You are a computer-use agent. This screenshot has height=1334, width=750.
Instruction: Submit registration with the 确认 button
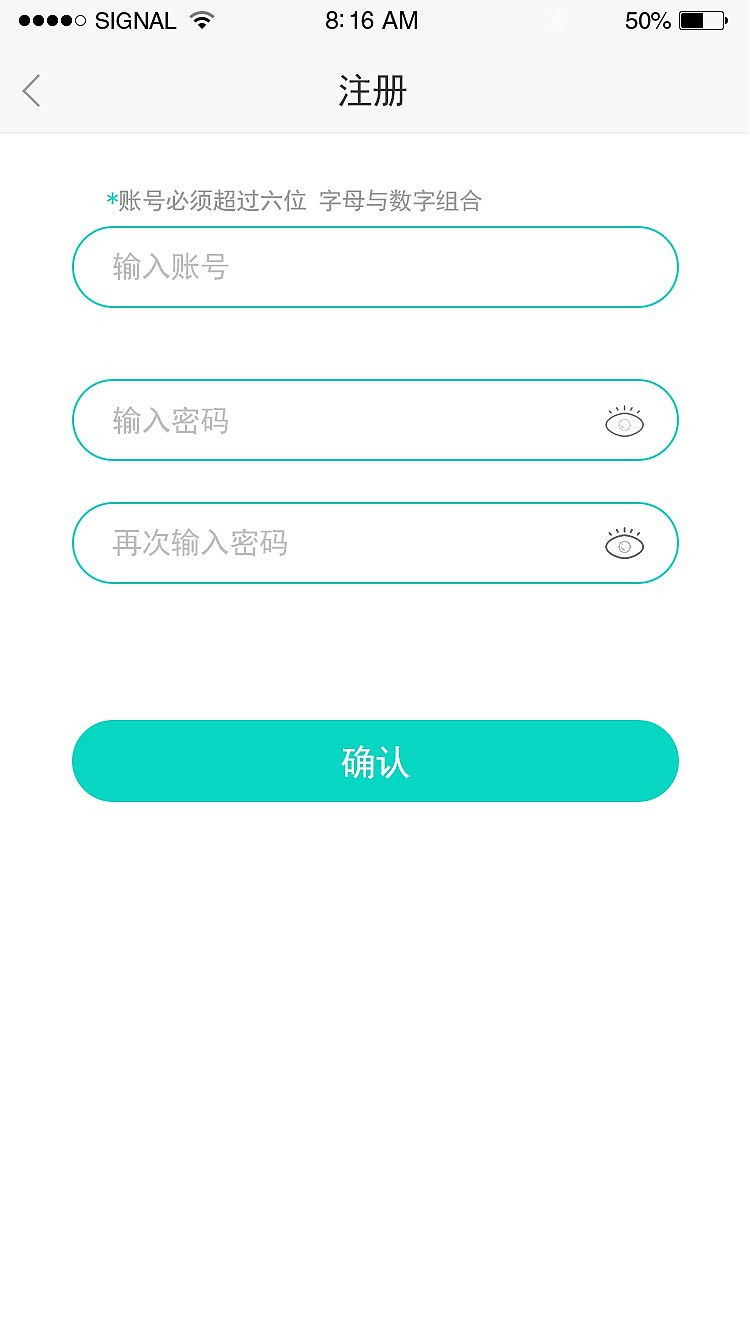[x=375, y=761]
